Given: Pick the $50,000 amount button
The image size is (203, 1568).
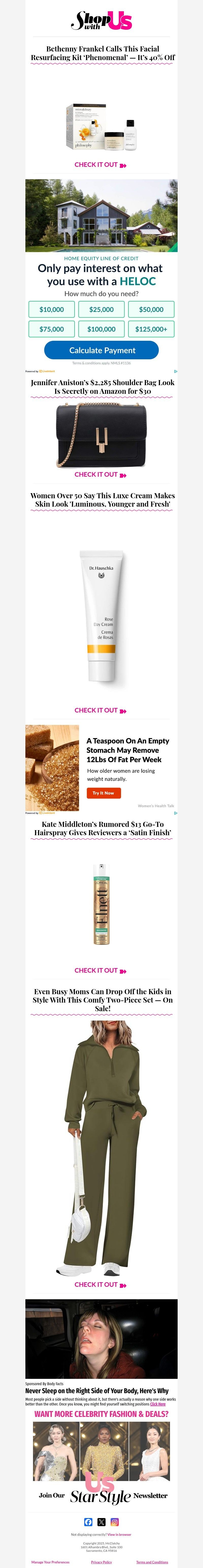Looking at the screenshot, I should coord(151,309).
